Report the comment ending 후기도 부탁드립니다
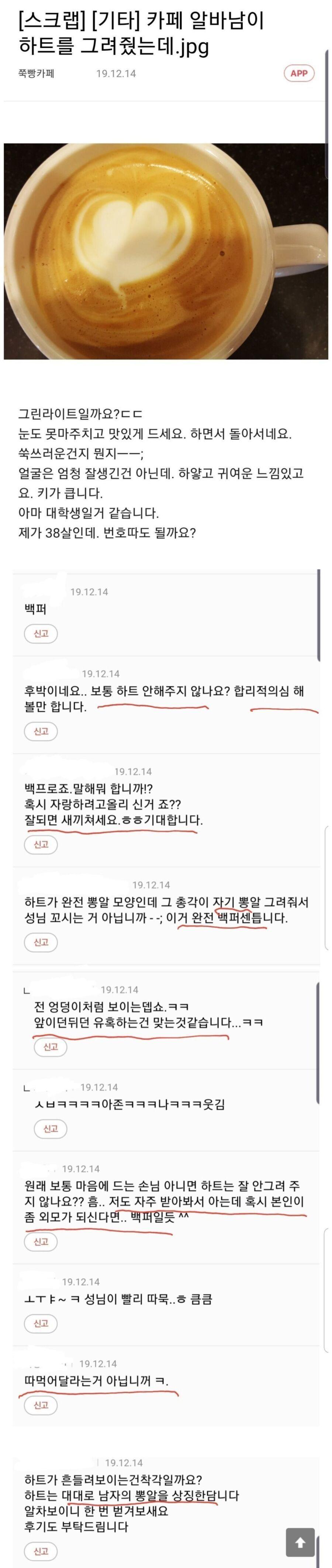The height and width of the screenshot is (1568, 332). (41, 1551)
